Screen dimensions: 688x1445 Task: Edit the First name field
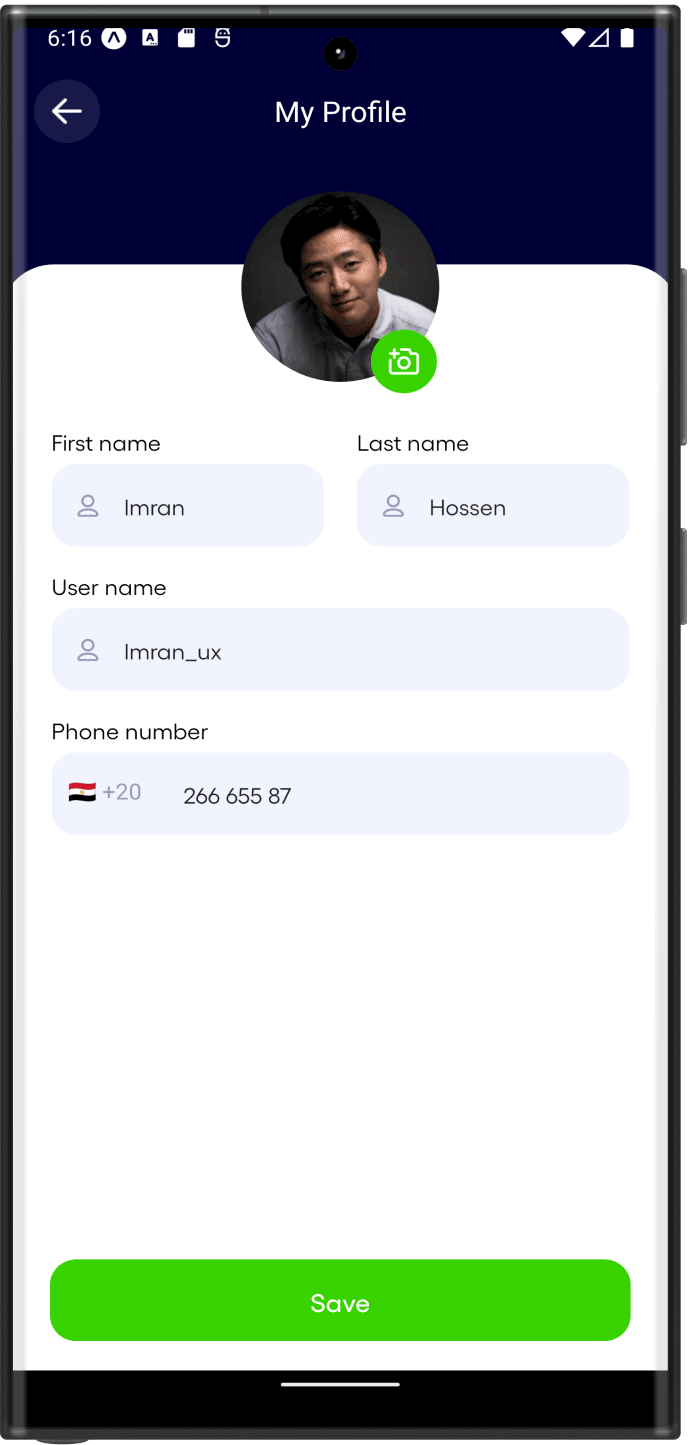click(x=188, y=505)
